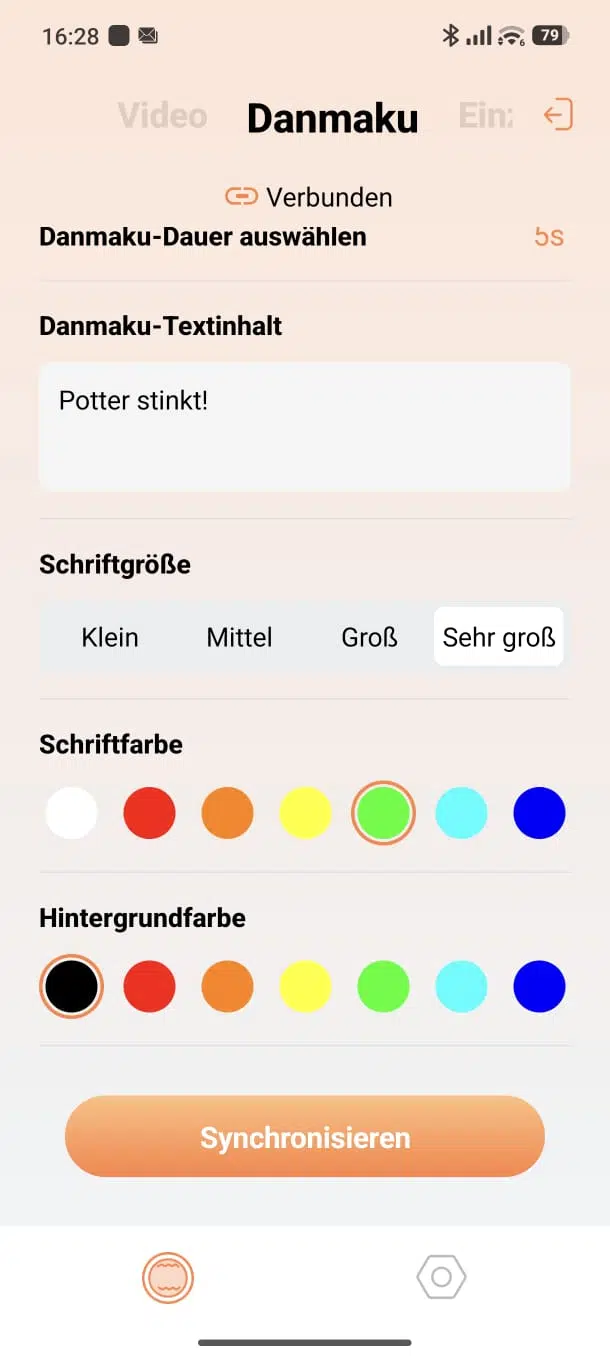The height and width of the screenshot is (1356, 610).
Task: Choose black as Hintergrundfarbe
Action: [x=71, y=987]
